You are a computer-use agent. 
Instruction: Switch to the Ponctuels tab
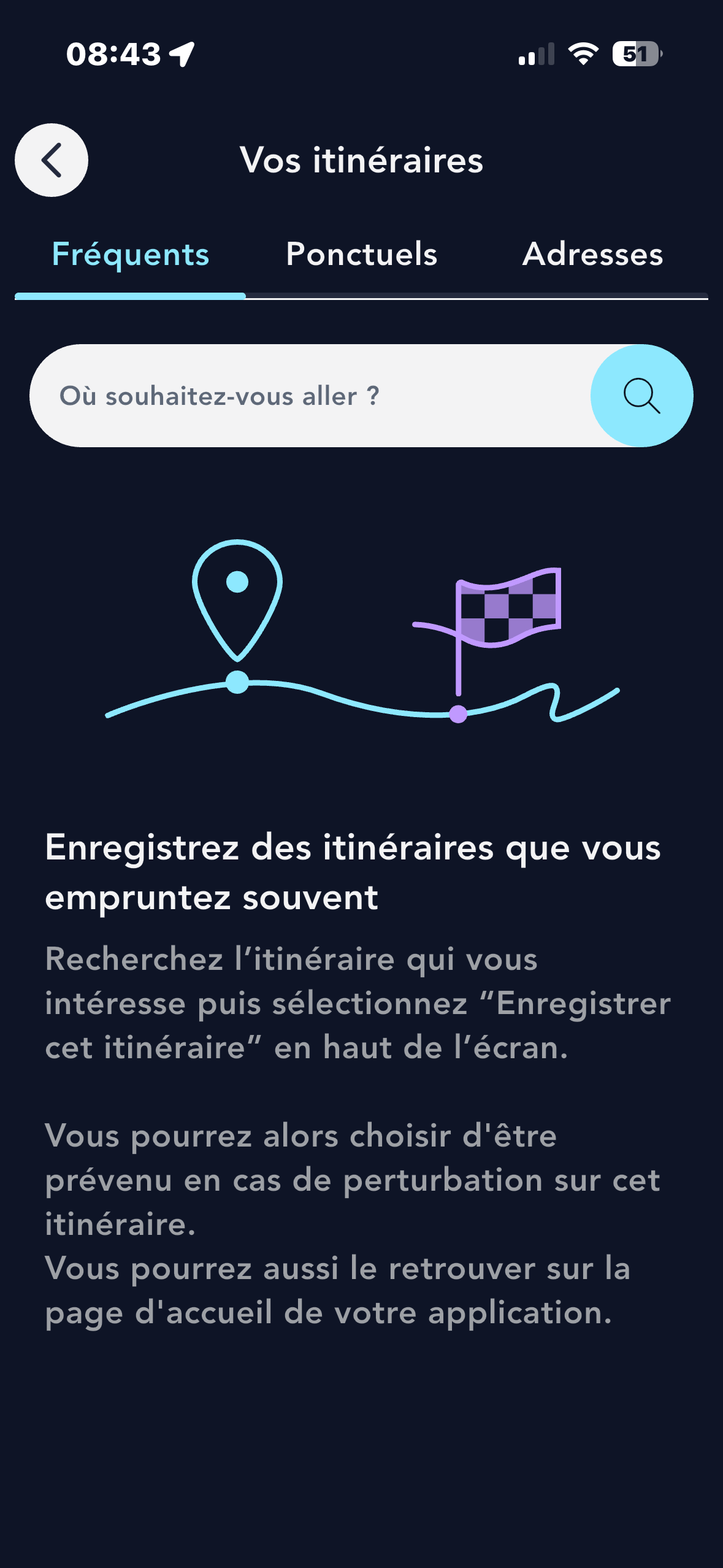(x=361, y=255)
